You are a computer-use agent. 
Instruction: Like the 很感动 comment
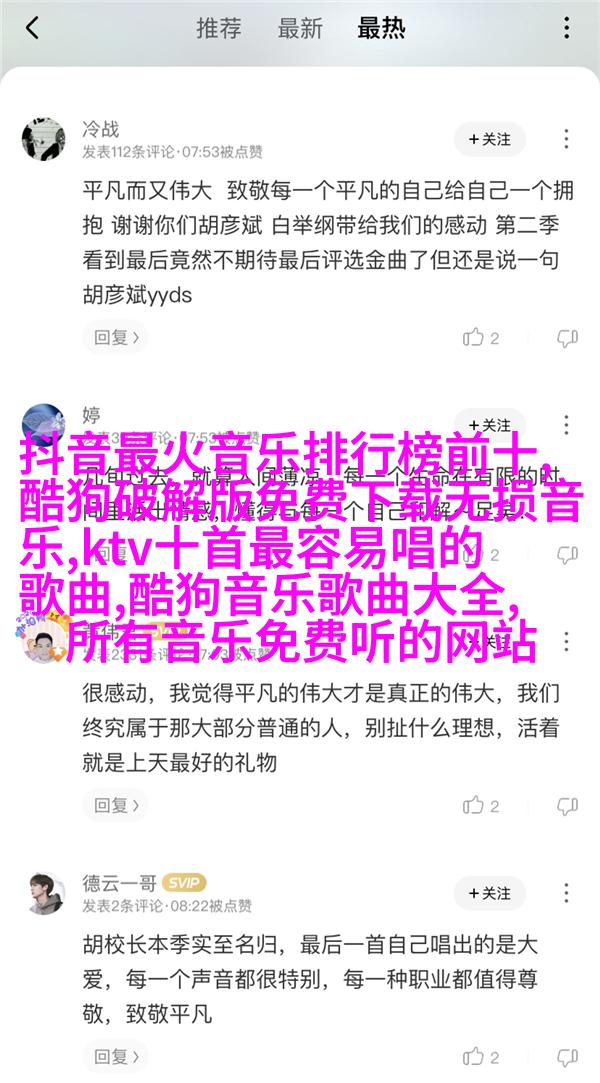(x=480, y=804)
